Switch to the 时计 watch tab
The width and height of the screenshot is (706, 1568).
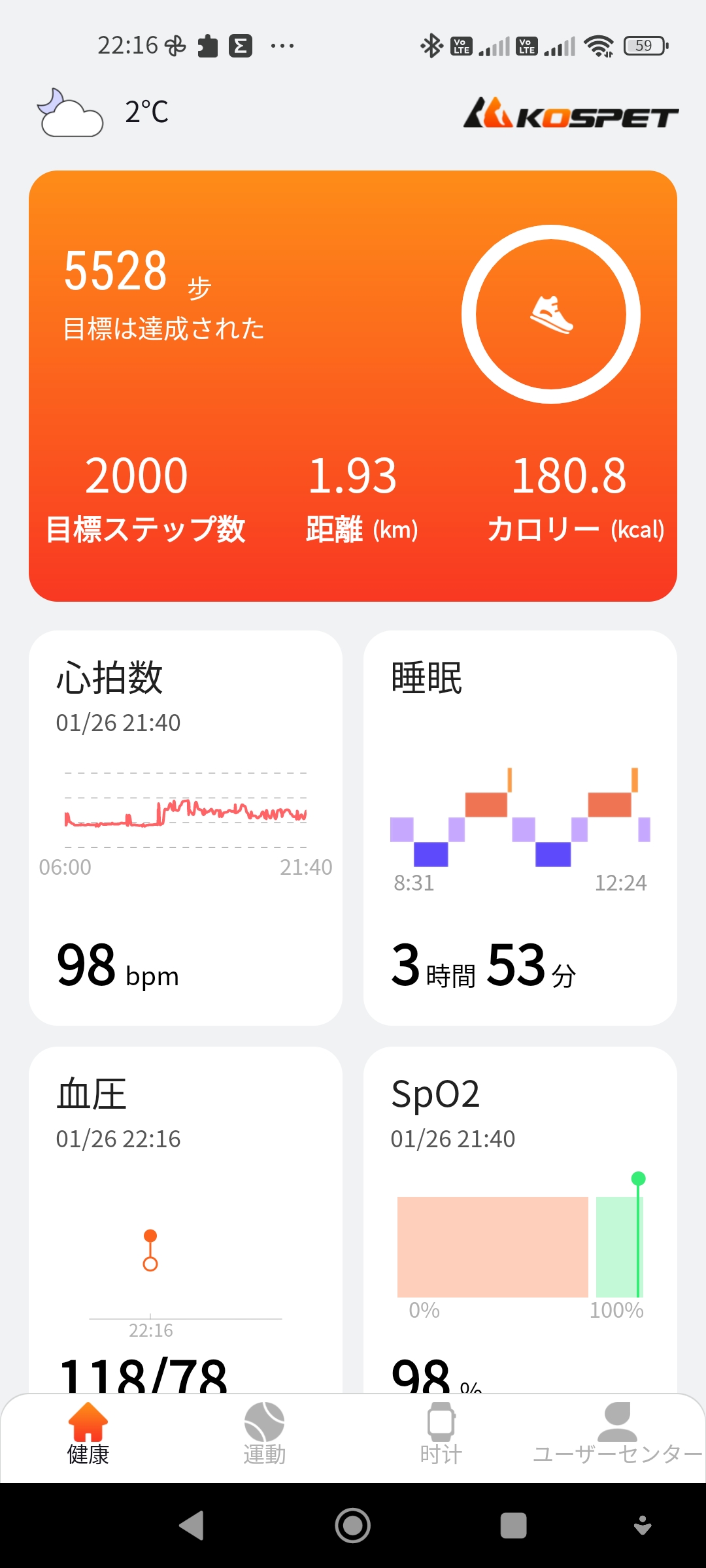pos(441,1435)
